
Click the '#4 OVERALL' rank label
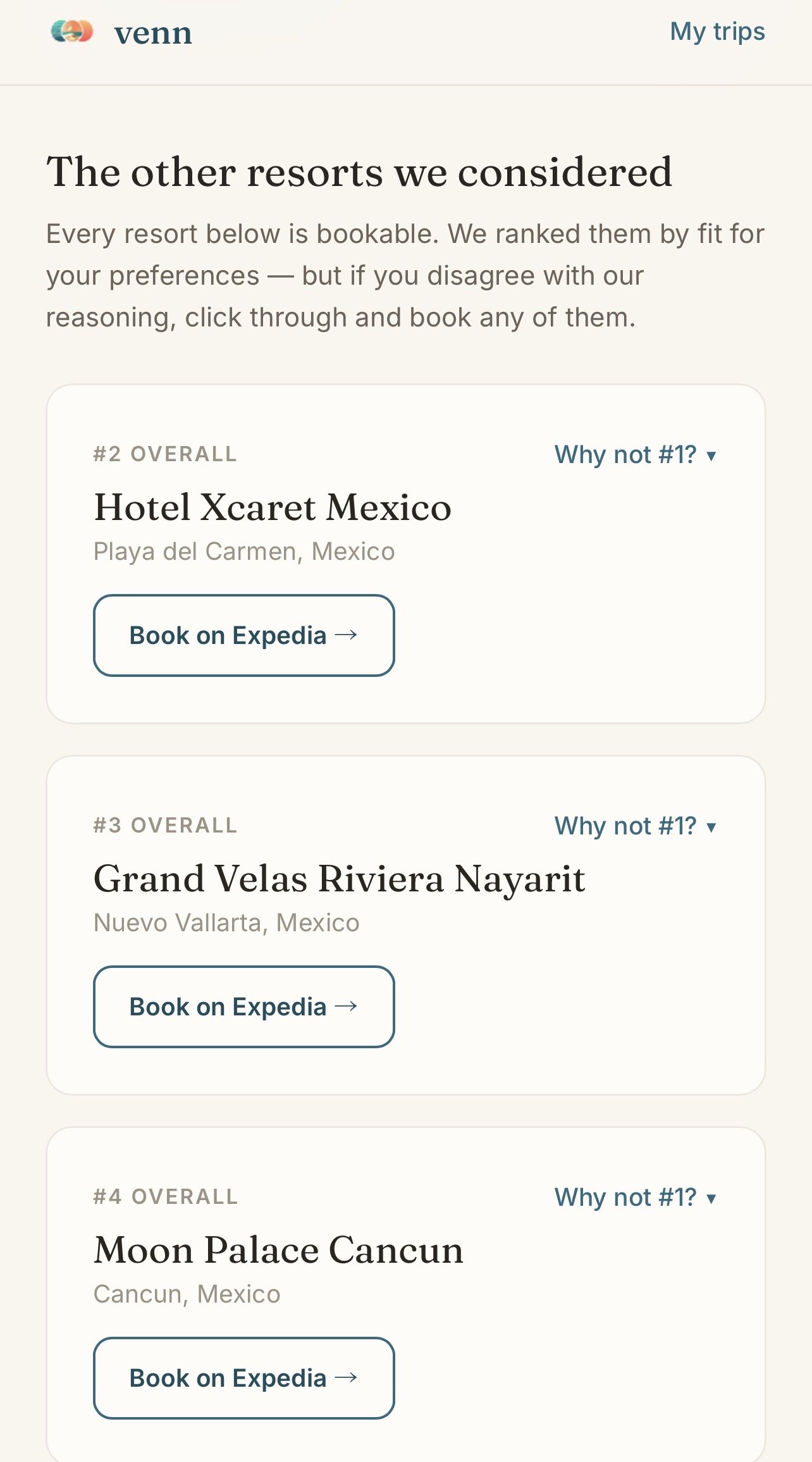(x=166, y=1196)
